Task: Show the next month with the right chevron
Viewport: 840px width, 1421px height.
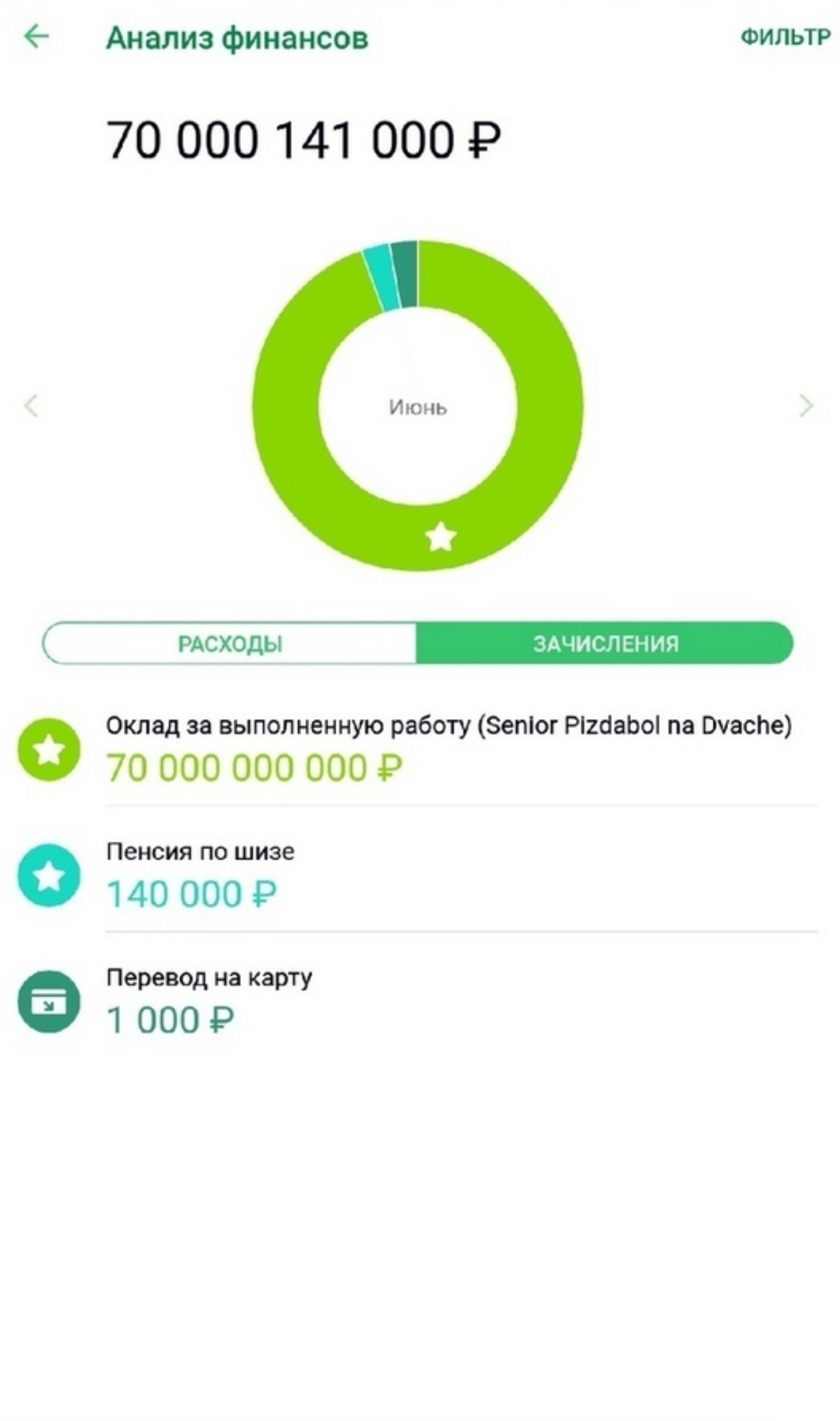Action: [x=806, y=406]
